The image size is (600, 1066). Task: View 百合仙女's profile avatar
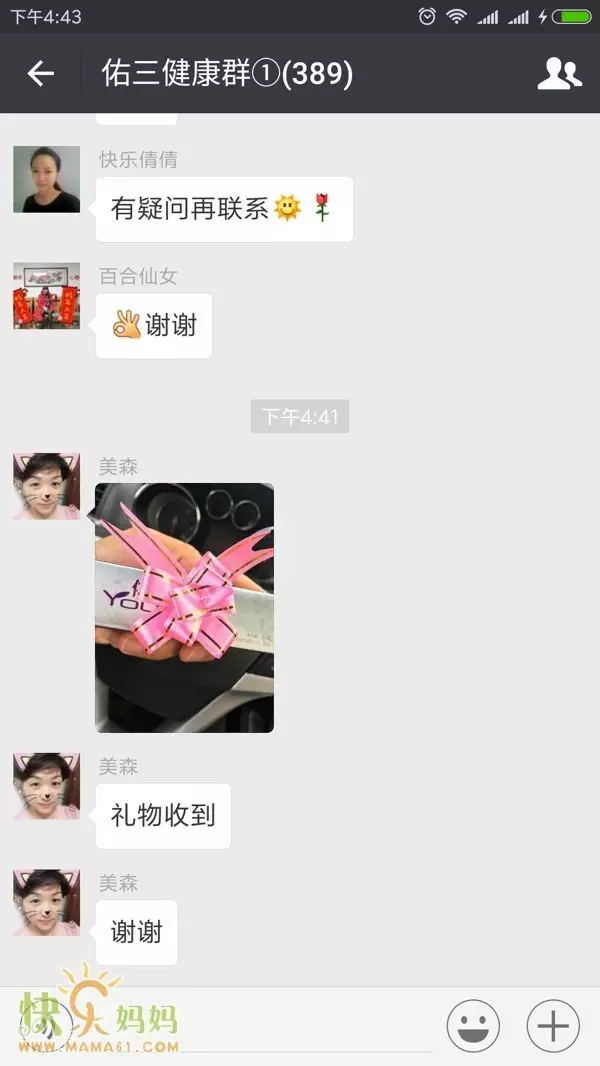(46, 296)
